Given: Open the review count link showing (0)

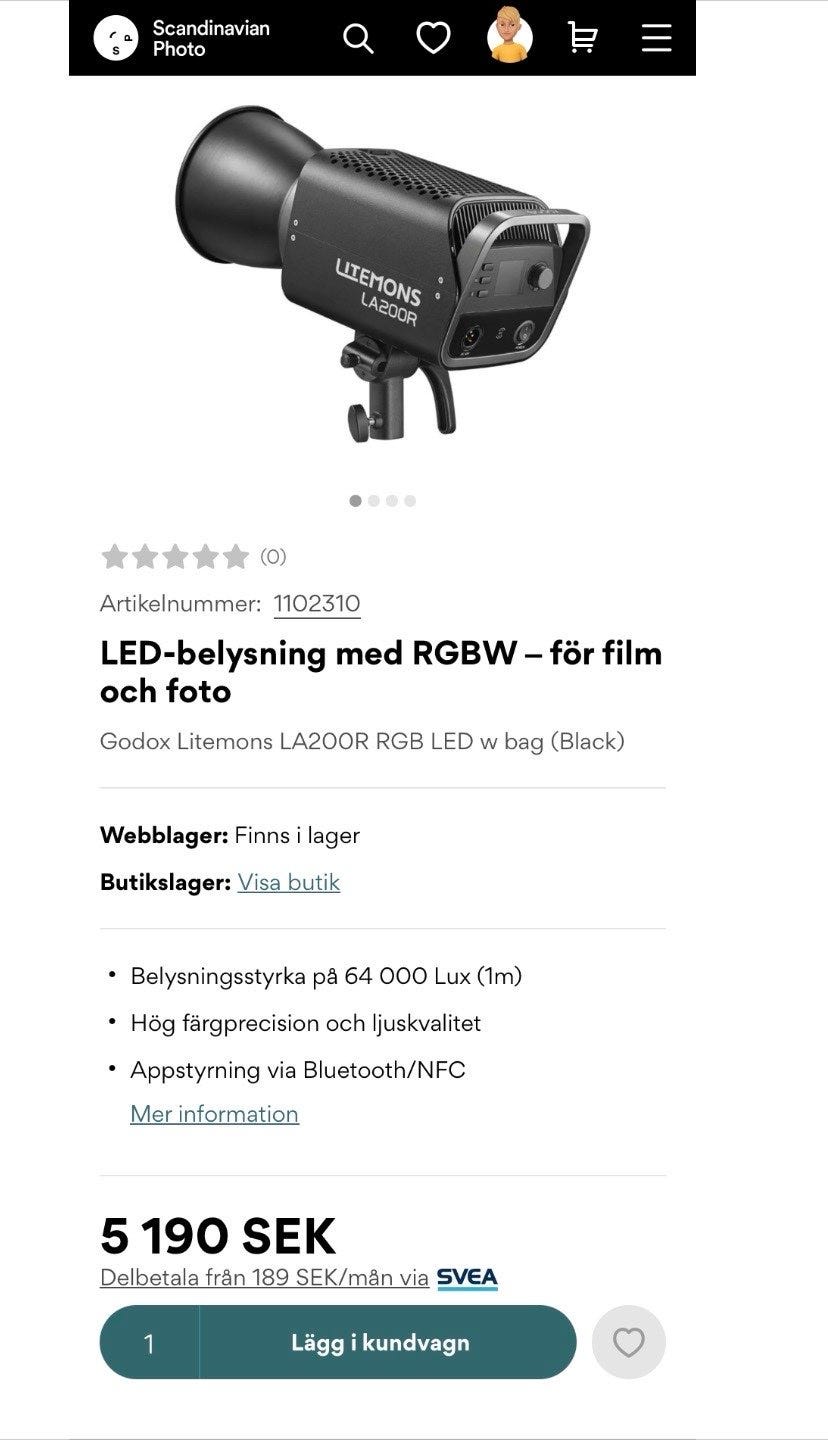Looking at the screenshot, I should (x=275, y=557).
